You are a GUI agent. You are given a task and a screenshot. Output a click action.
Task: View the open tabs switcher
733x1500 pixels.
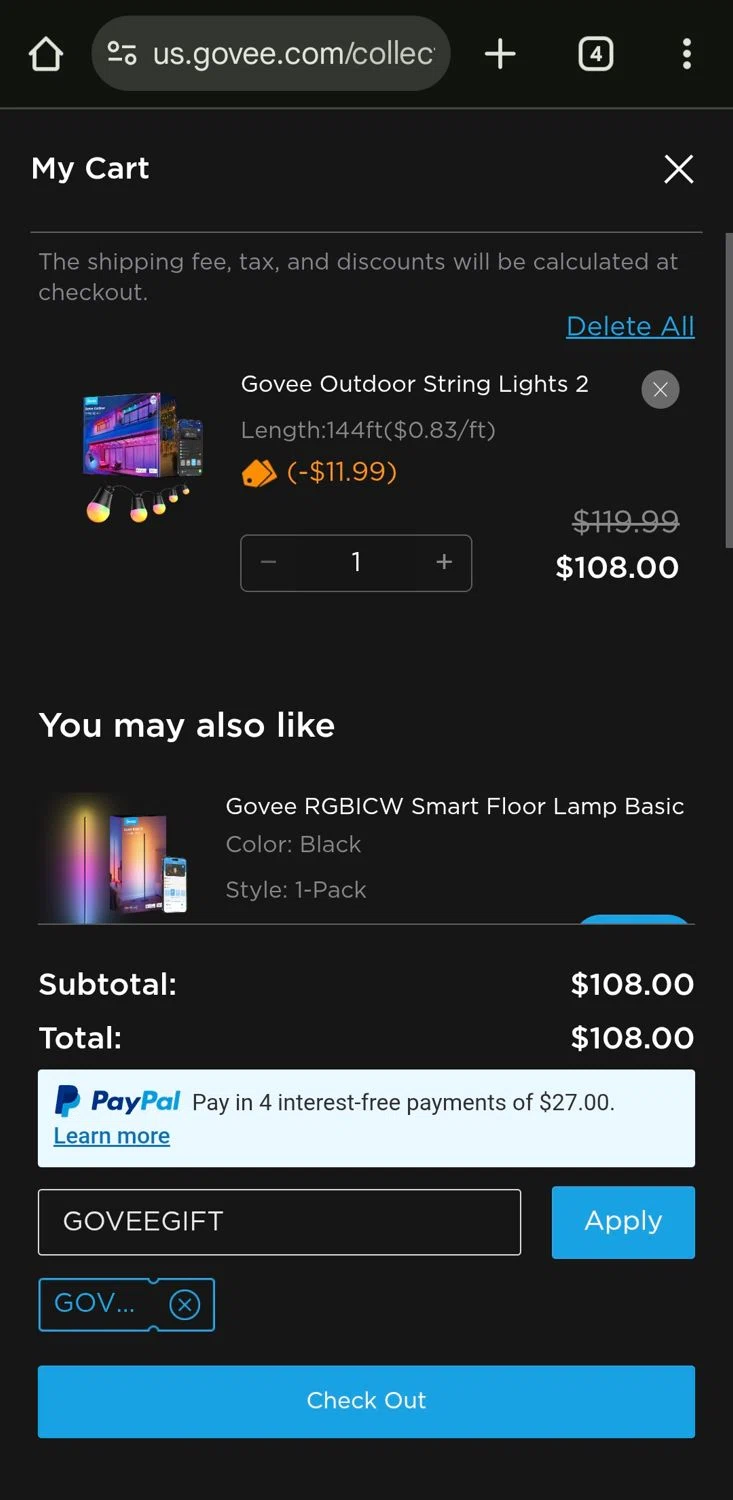point(596,54)
